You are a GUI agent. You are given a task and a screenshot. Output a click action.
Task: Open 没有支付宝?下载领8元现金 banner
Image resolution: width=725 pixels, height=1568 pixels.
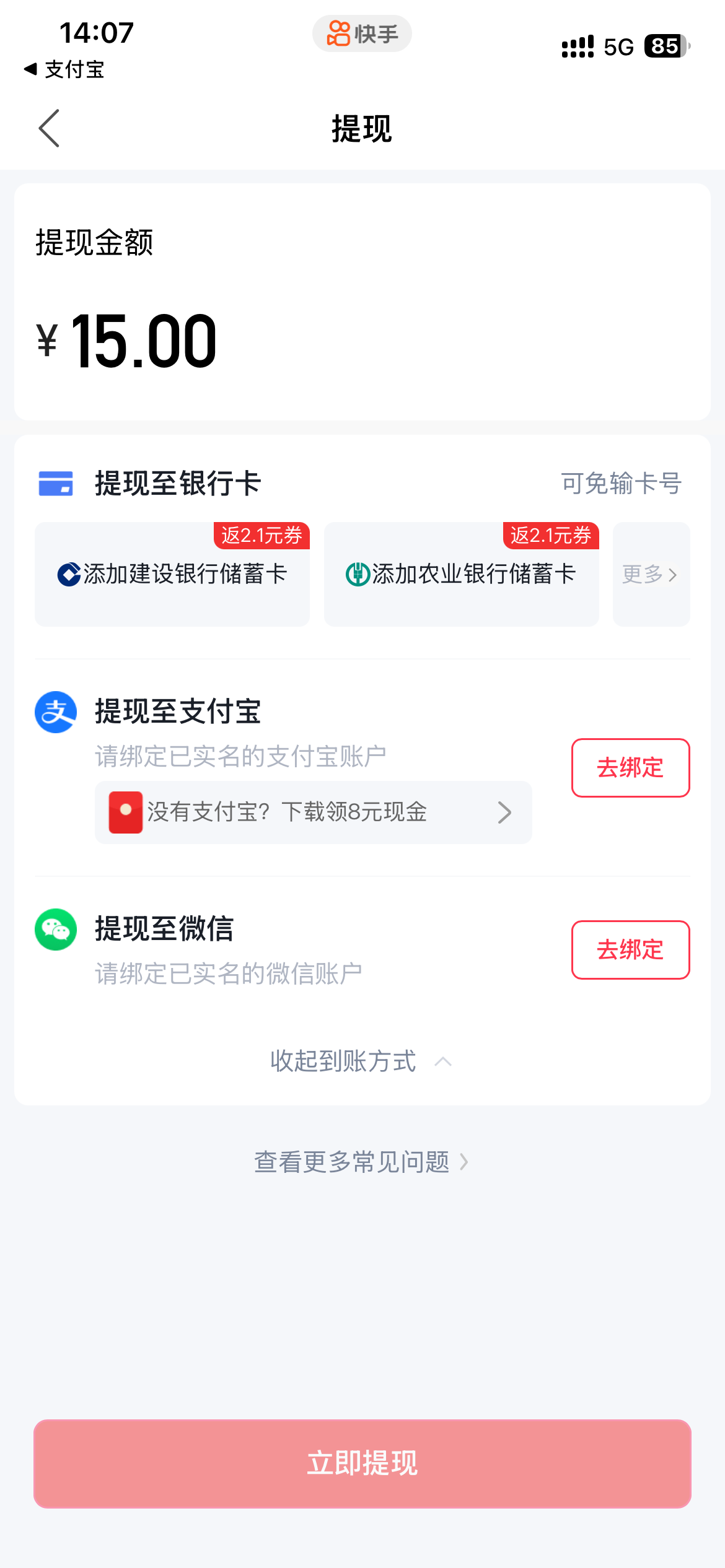point(313,812)
